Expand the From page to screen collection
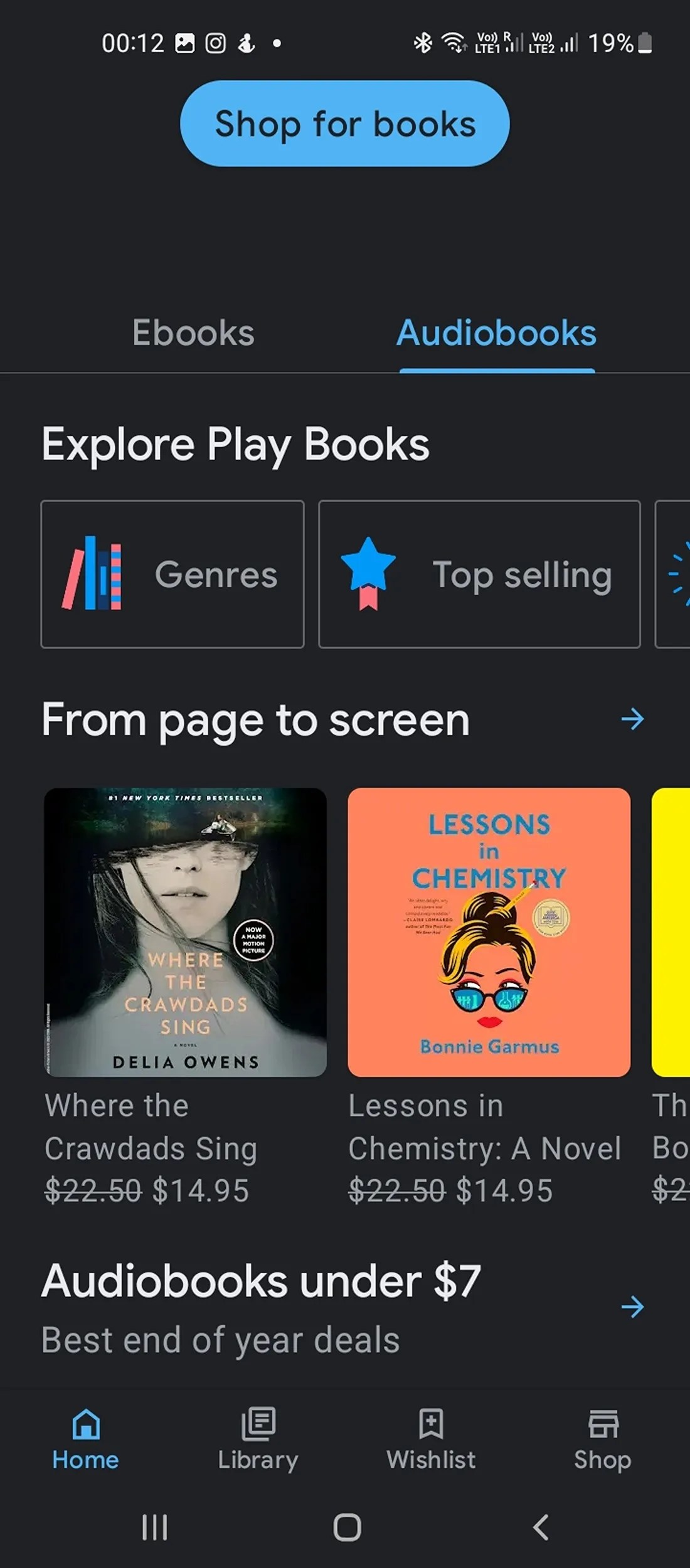The image size is (690, 1568). [632, 719]
